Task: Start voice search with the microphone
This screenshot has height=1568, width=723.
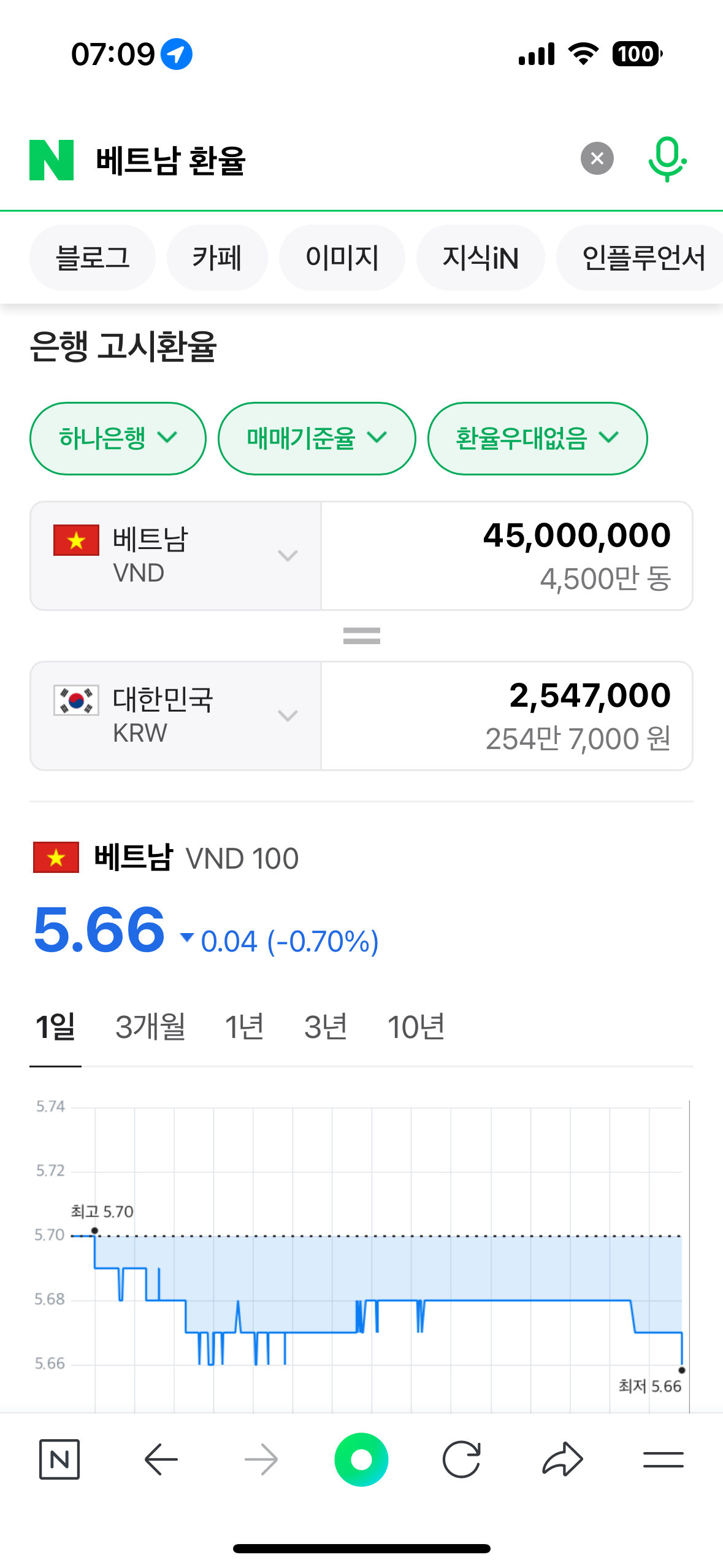Action: 667,159
